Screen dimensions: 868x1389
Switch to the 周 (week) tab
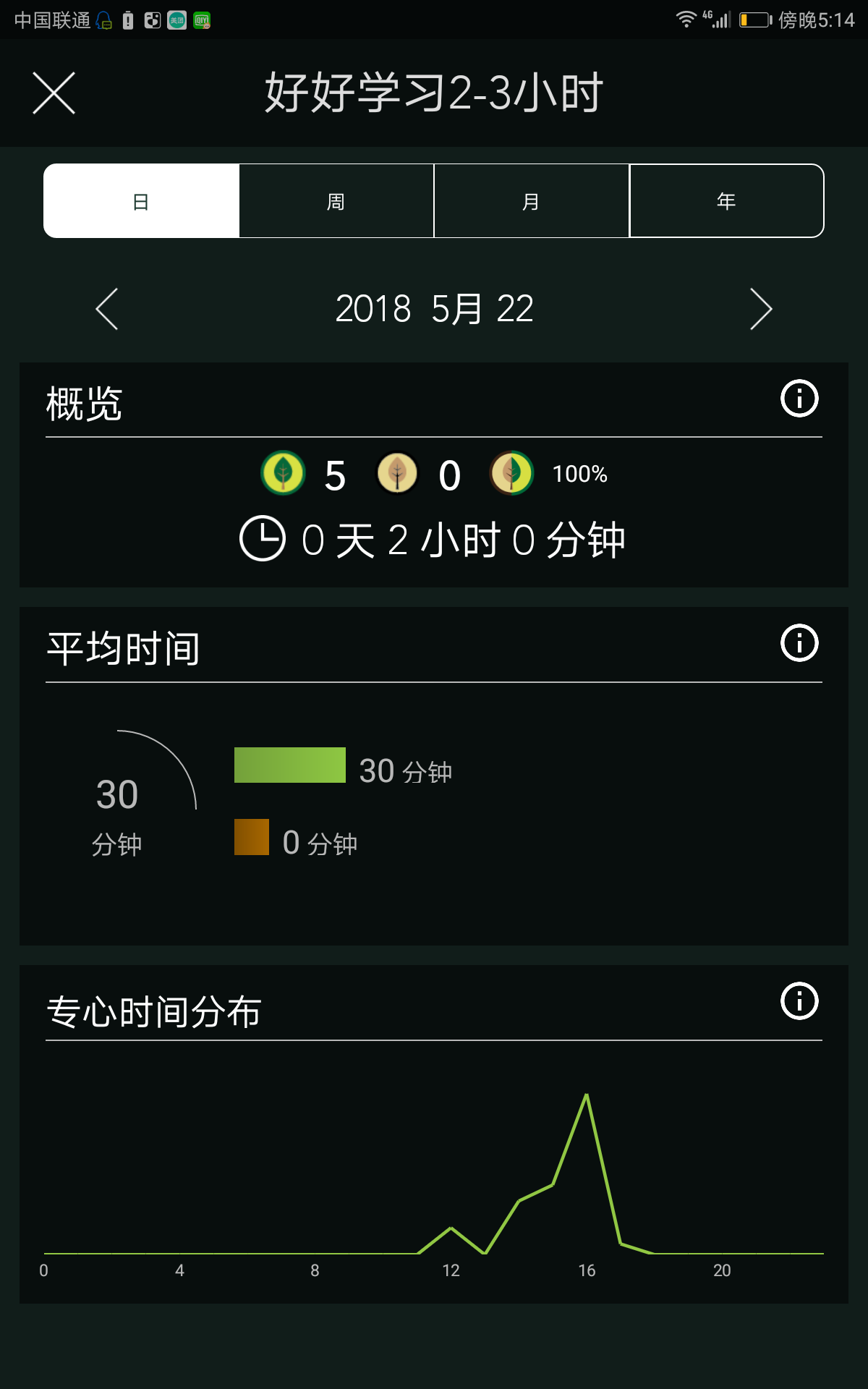click(x=336, y=201)
